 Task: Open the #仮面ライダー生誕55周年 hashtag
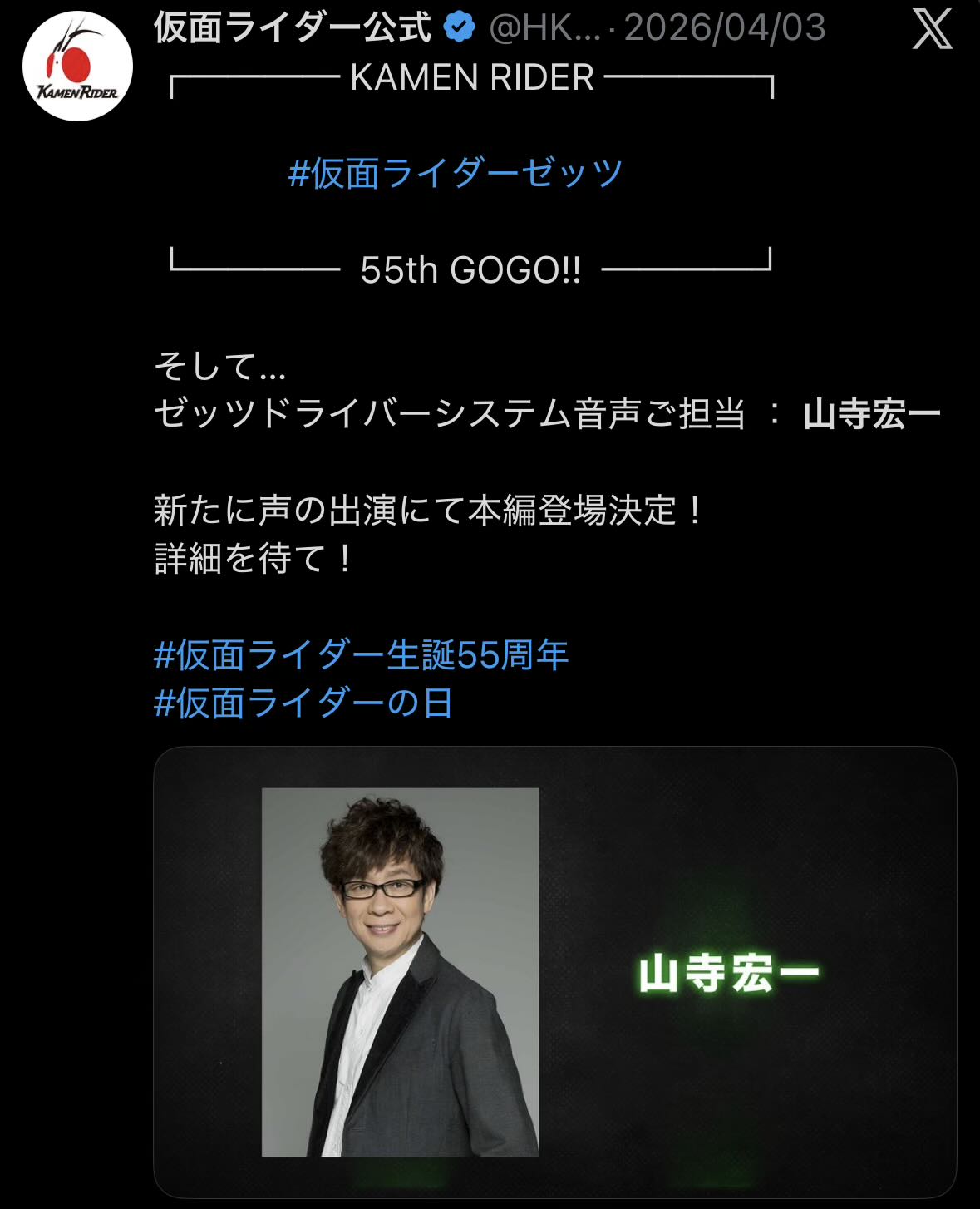point(362,655)
